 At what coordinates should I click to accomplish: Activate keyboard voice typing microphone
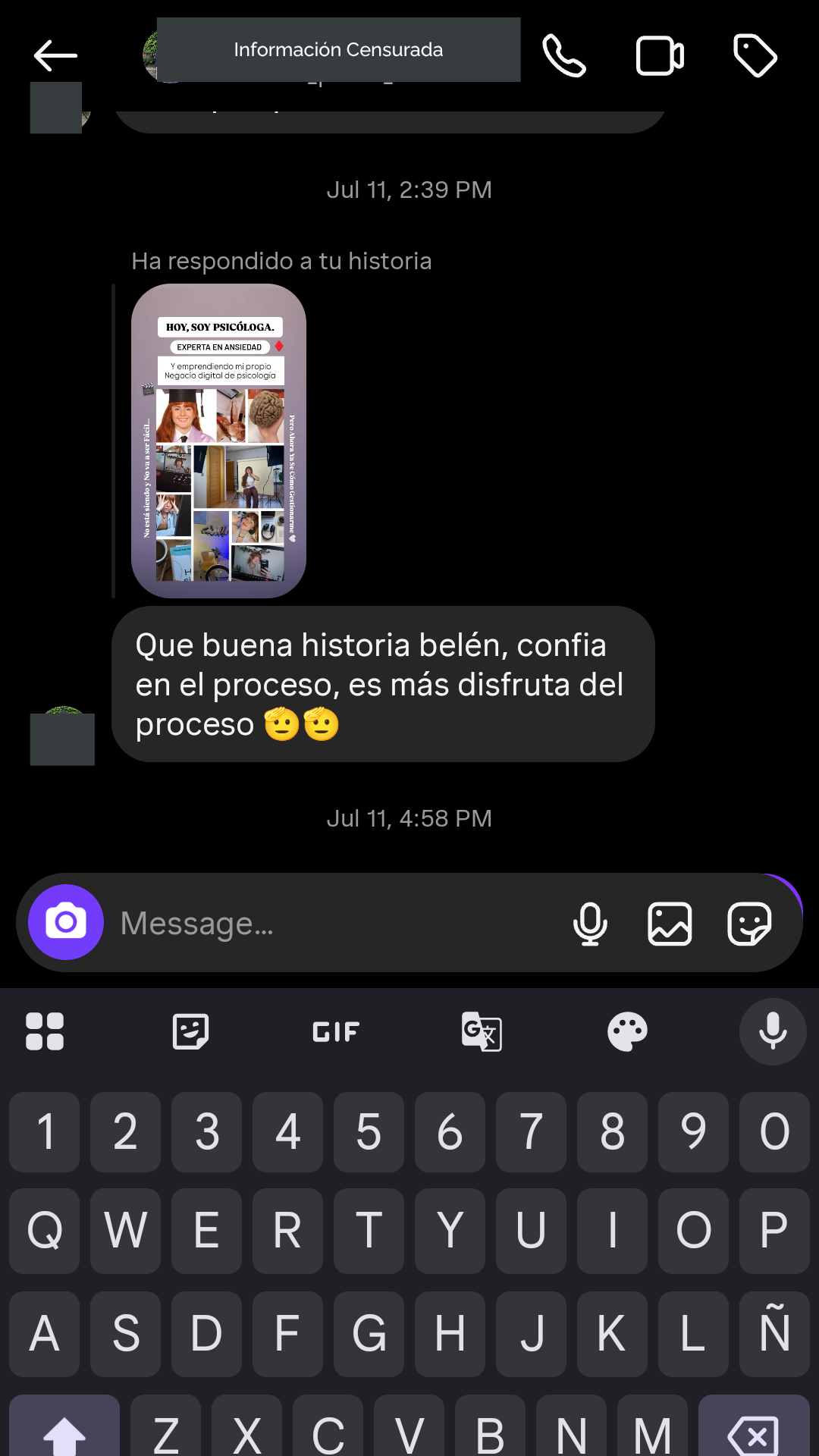[773, 1032]
